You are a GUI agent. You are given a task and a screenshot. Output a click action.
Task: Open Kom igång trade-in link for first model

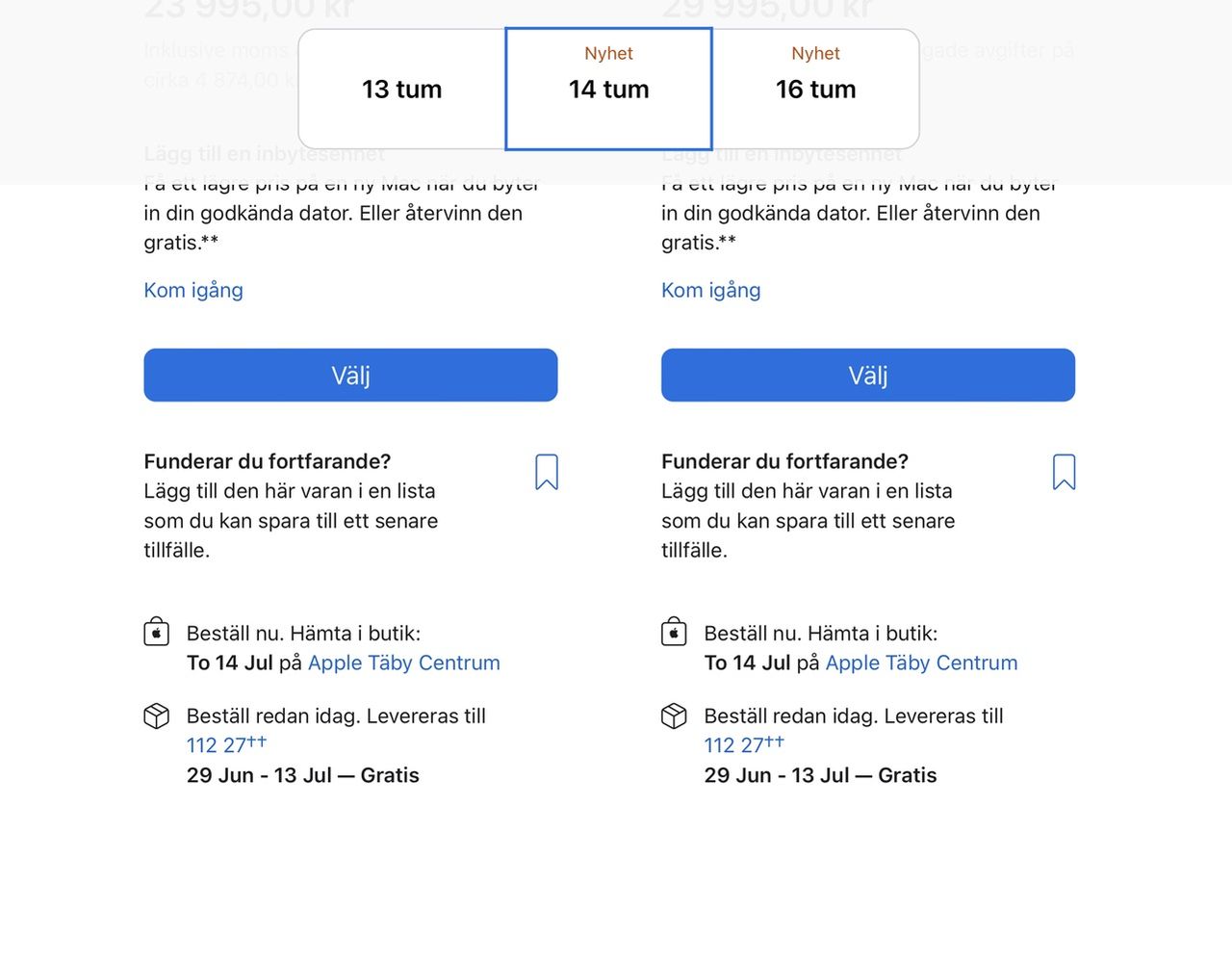(193, 290)
